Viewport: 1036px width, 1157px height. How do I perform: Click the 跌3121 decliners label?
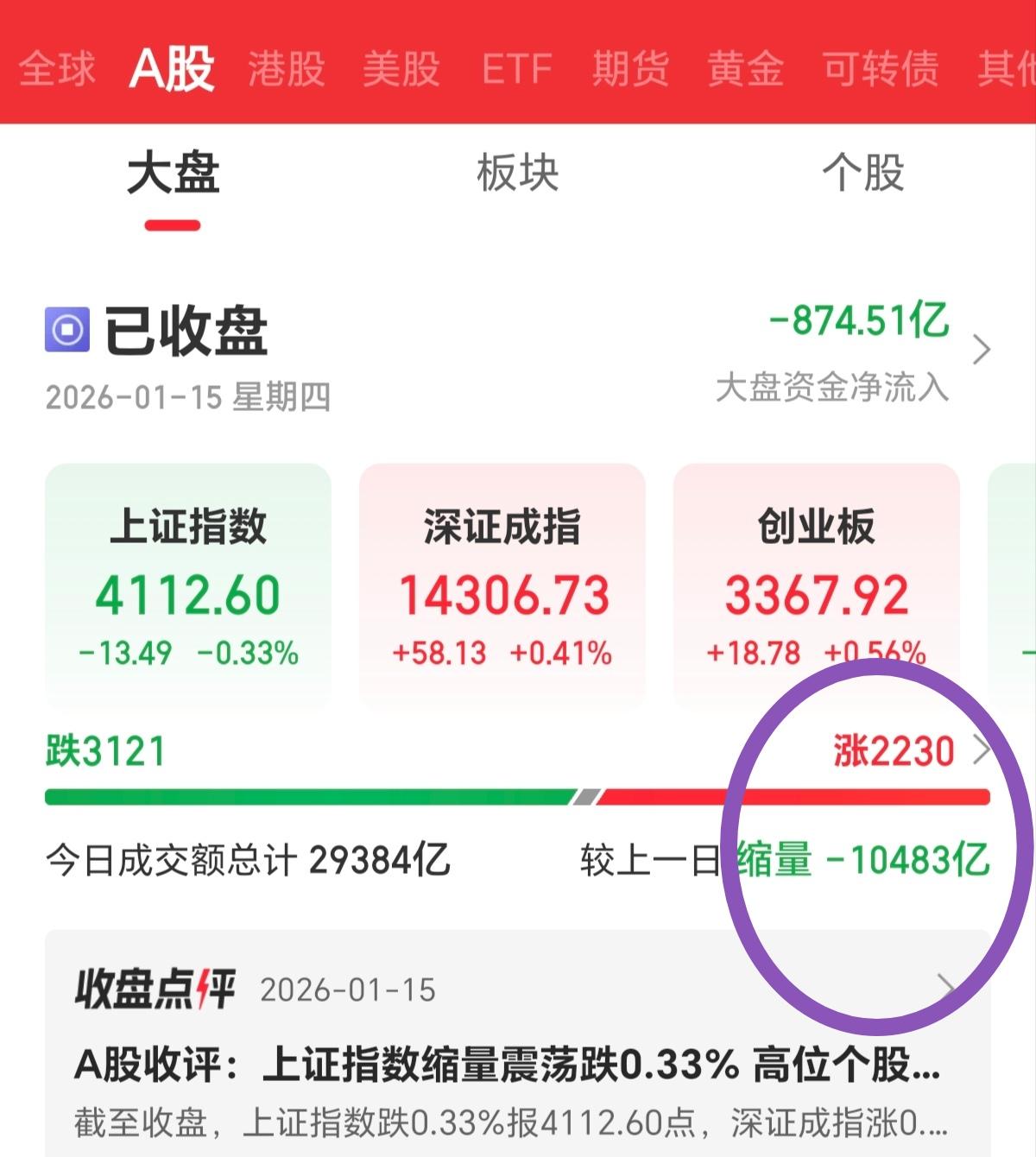coord(104,750)
